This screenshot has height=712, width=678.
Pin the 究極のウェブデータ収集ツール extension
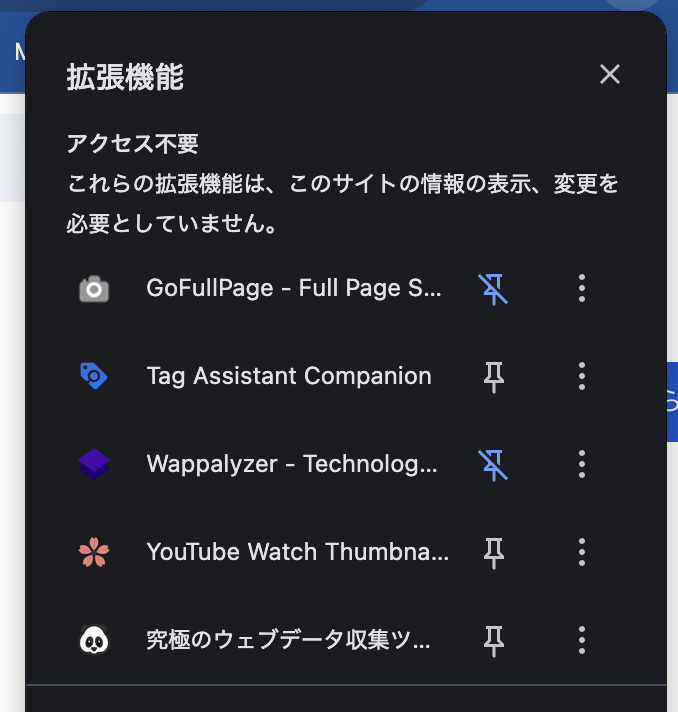pos(493,641)
